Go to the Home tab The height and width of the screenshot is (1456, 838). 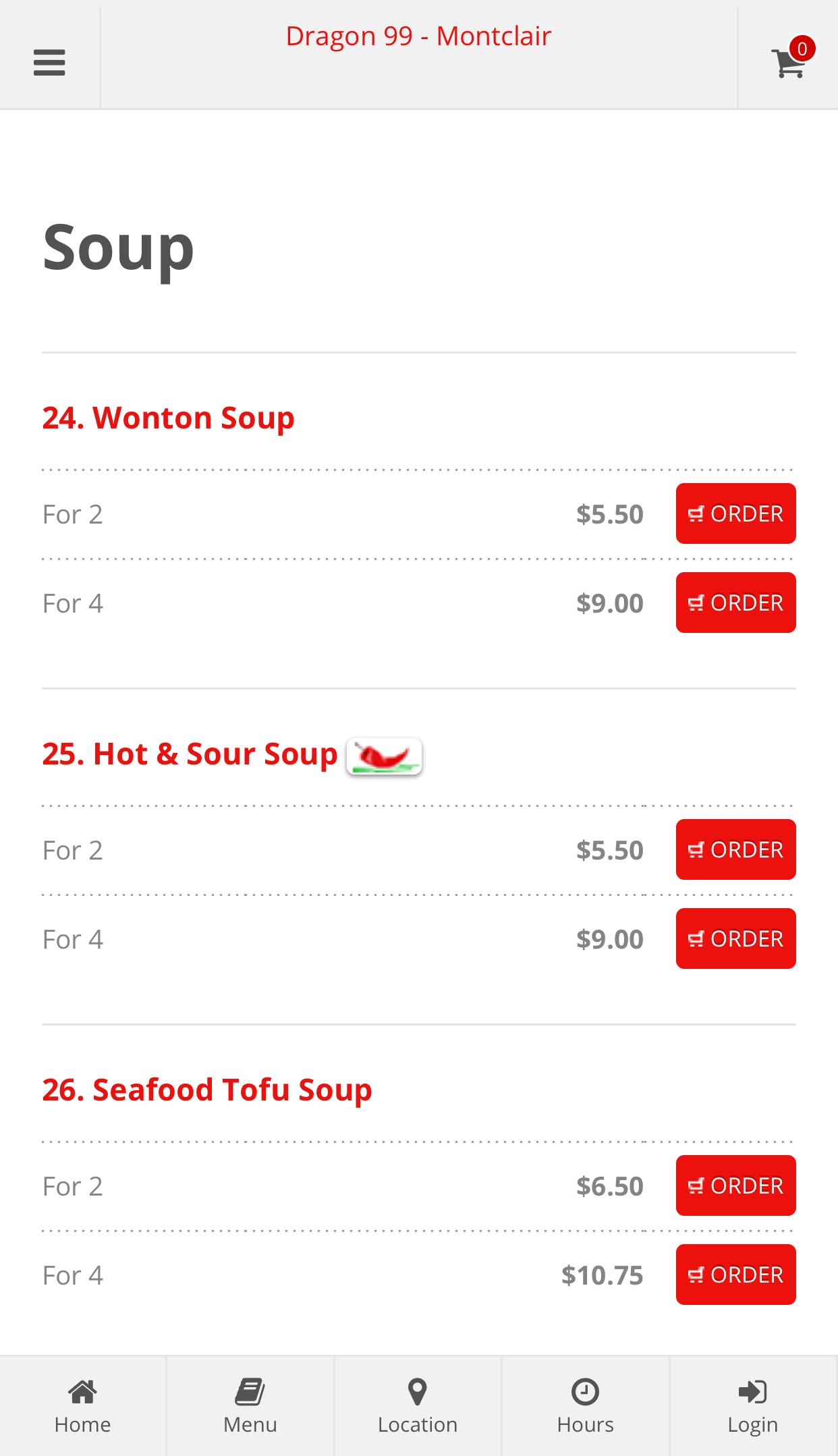pyautogui.click(x=82, y=1406)
